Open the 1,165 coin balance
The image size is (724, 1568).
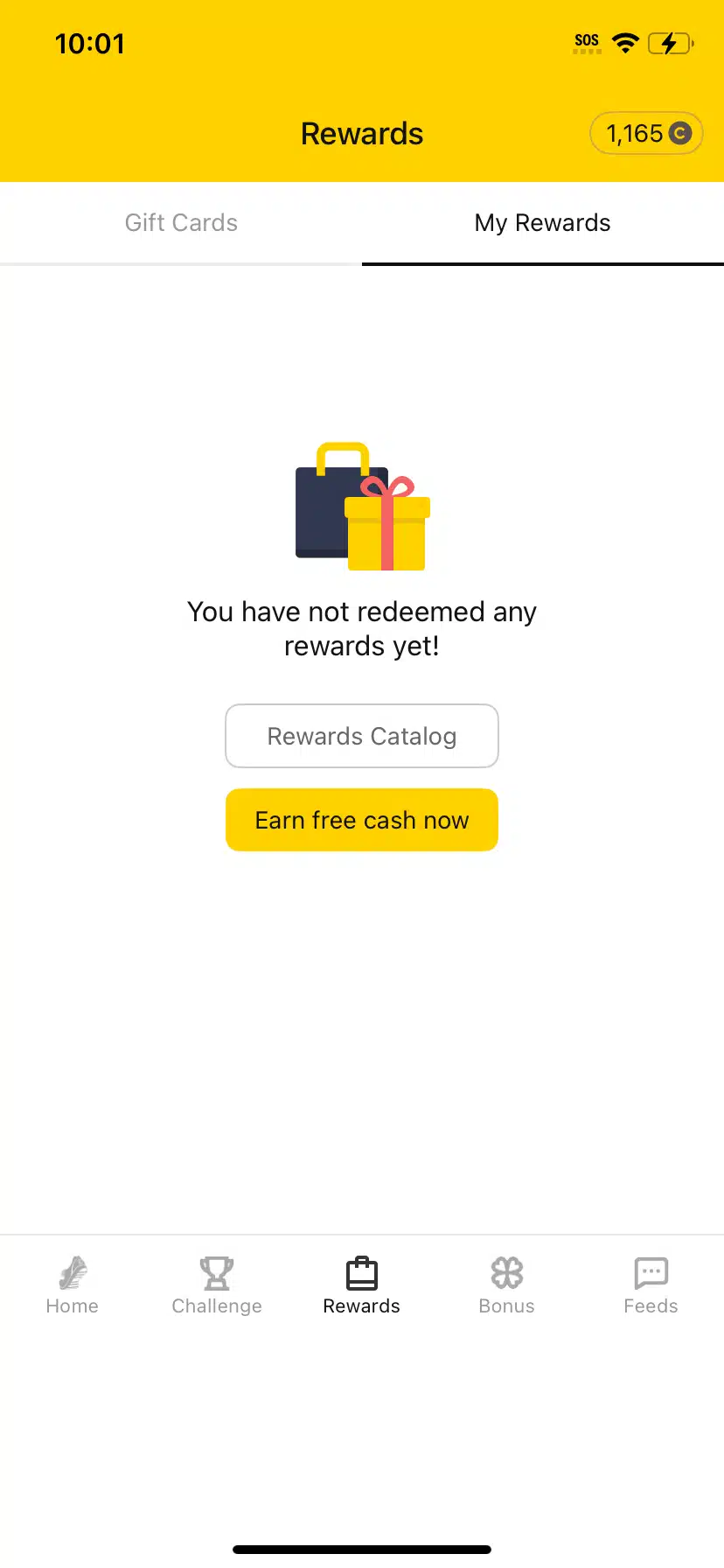click(x=646, y=133)
